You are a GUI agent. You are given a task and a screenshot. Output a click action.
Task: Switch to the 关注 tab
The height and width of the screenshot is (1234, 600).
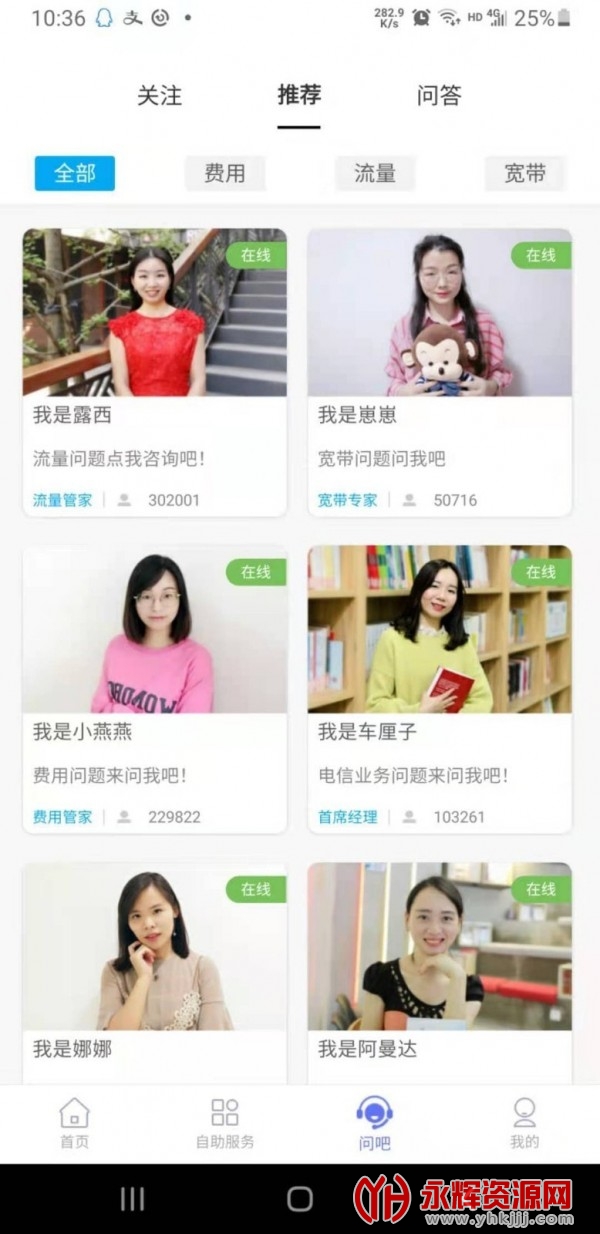(x=159, y=96)
